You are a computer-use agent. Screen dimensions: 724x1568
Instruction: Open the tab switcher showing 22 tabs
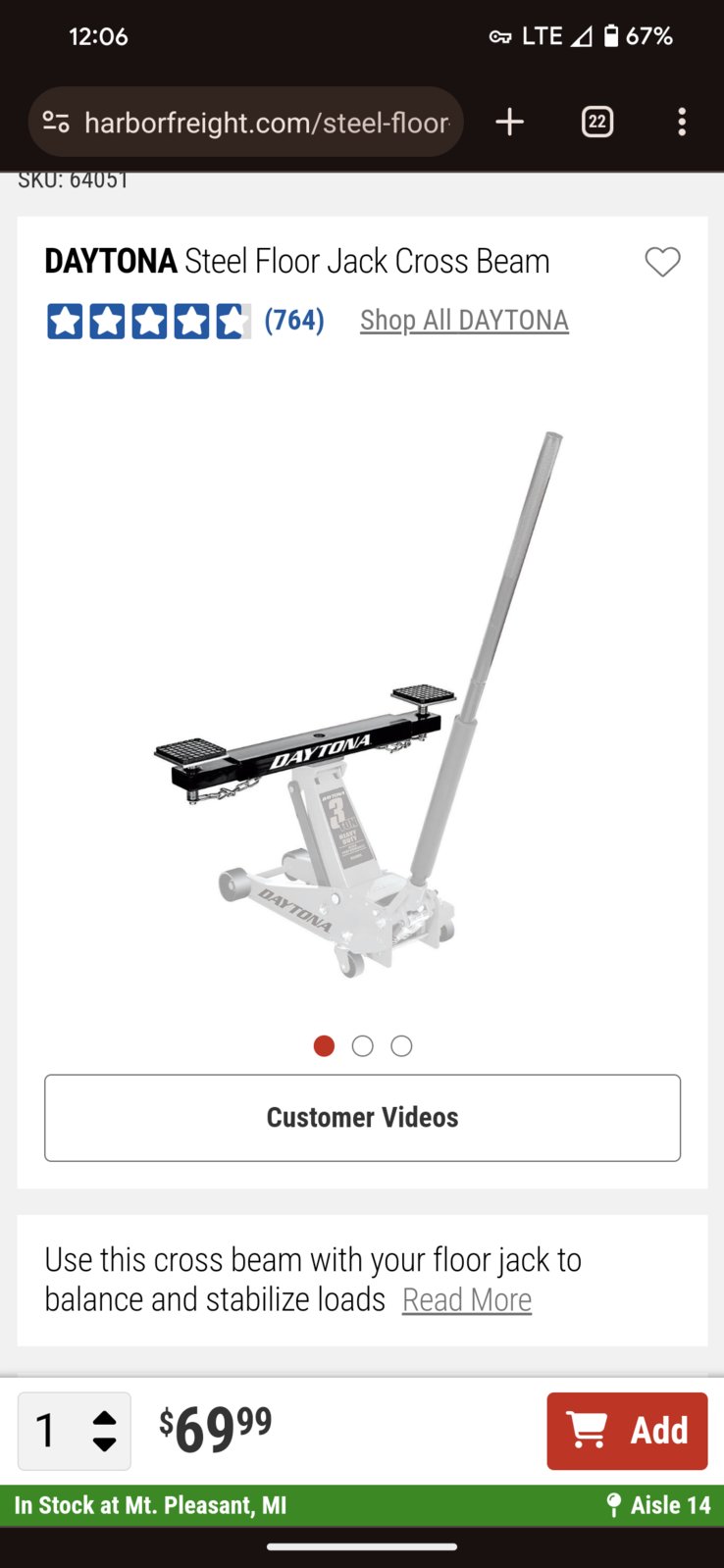click(x=596, y=122)
